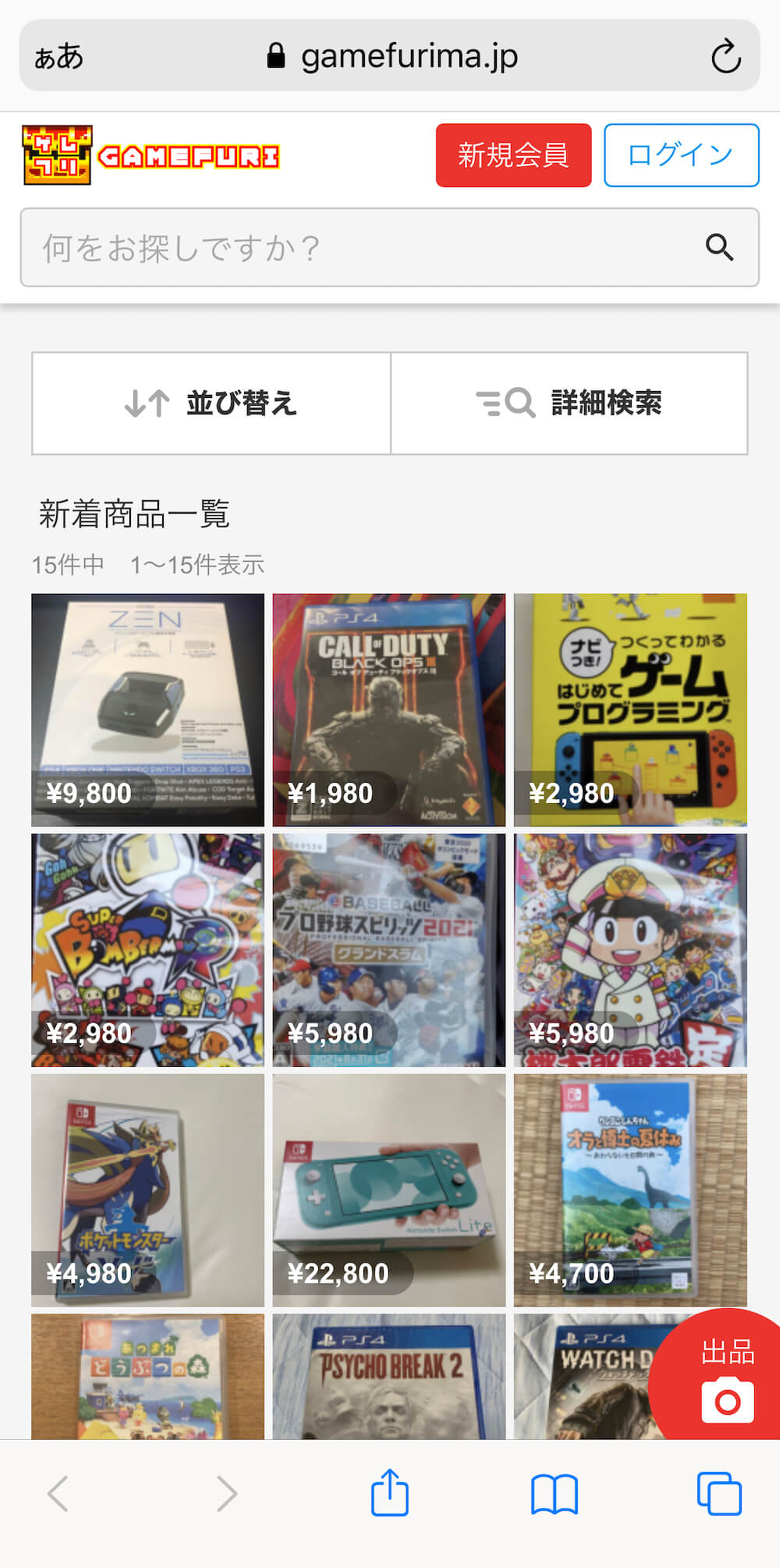The height and width of the screenshot is (1568, 780).
Task: Open the Call of Duty Black Ops listing
Action: point(389,709)
